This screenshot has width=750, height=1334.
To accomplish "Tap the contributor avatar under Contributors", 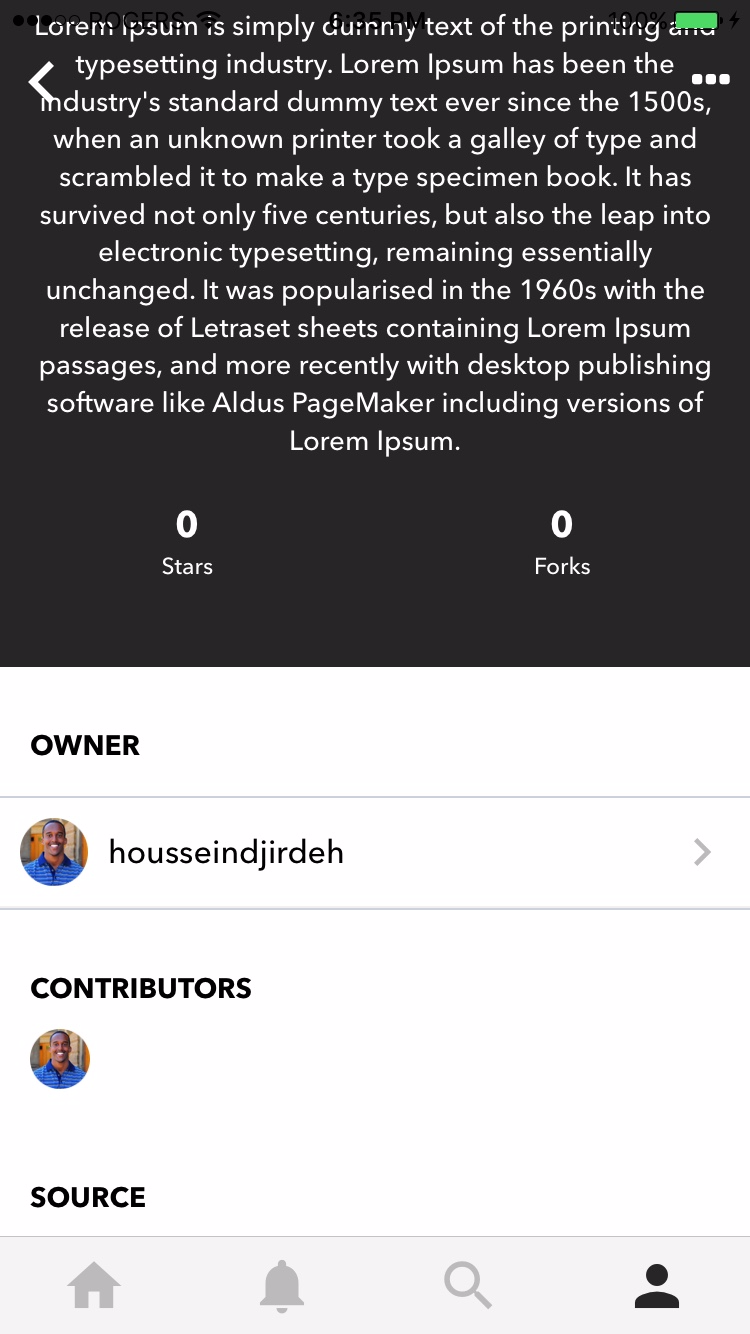I will point(60,1059).
